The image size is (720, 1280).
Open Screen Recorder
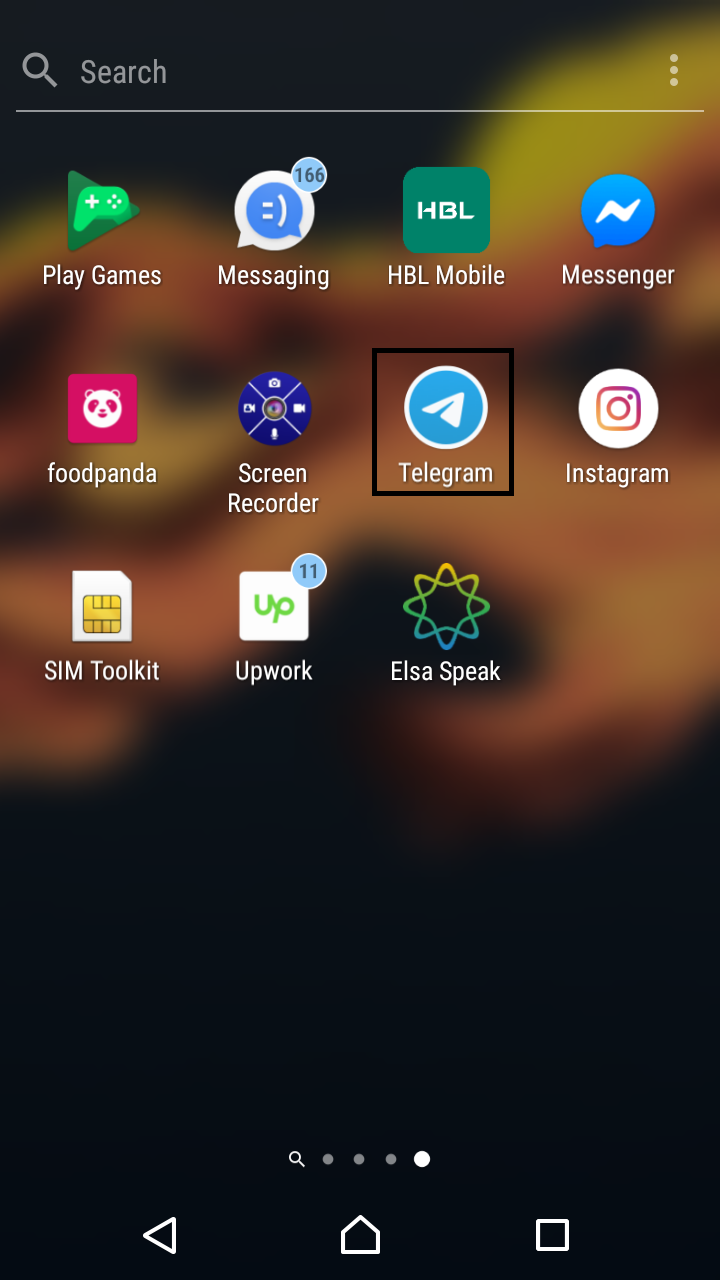click(x=274, y=442)
